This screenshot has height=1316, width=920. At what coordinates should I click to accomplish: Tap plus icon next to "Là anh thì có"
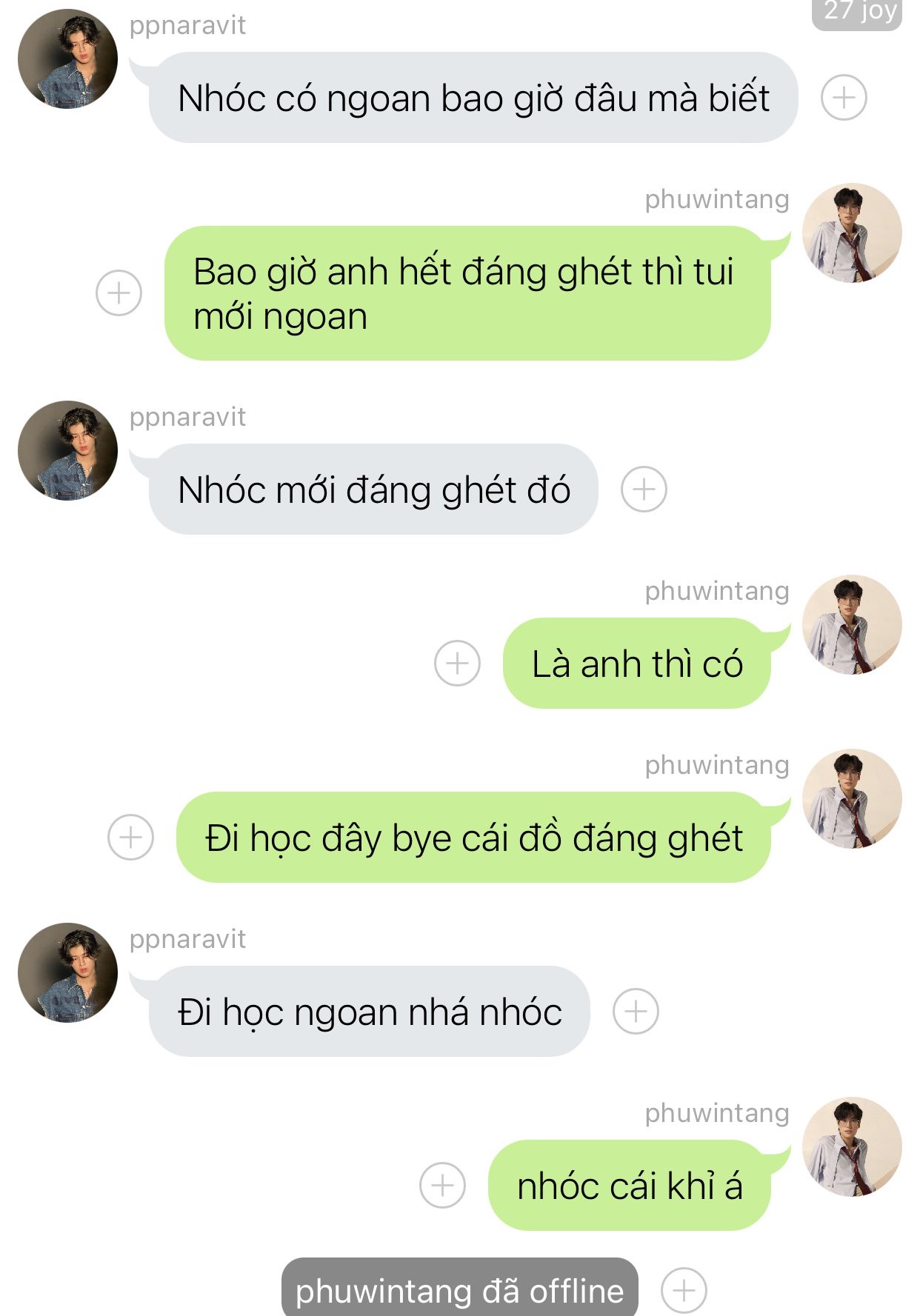pyautogui.click(x=457, y=663)
